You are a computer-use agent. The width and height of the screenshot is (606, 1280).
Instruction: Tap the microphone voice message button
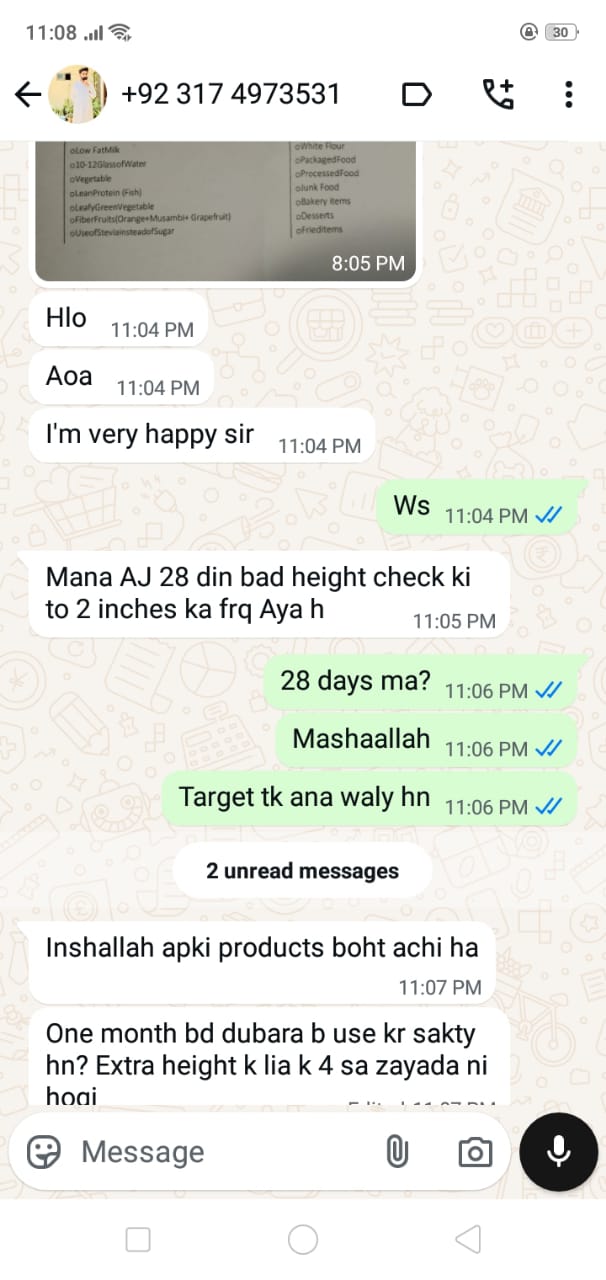click(559, 1151)
